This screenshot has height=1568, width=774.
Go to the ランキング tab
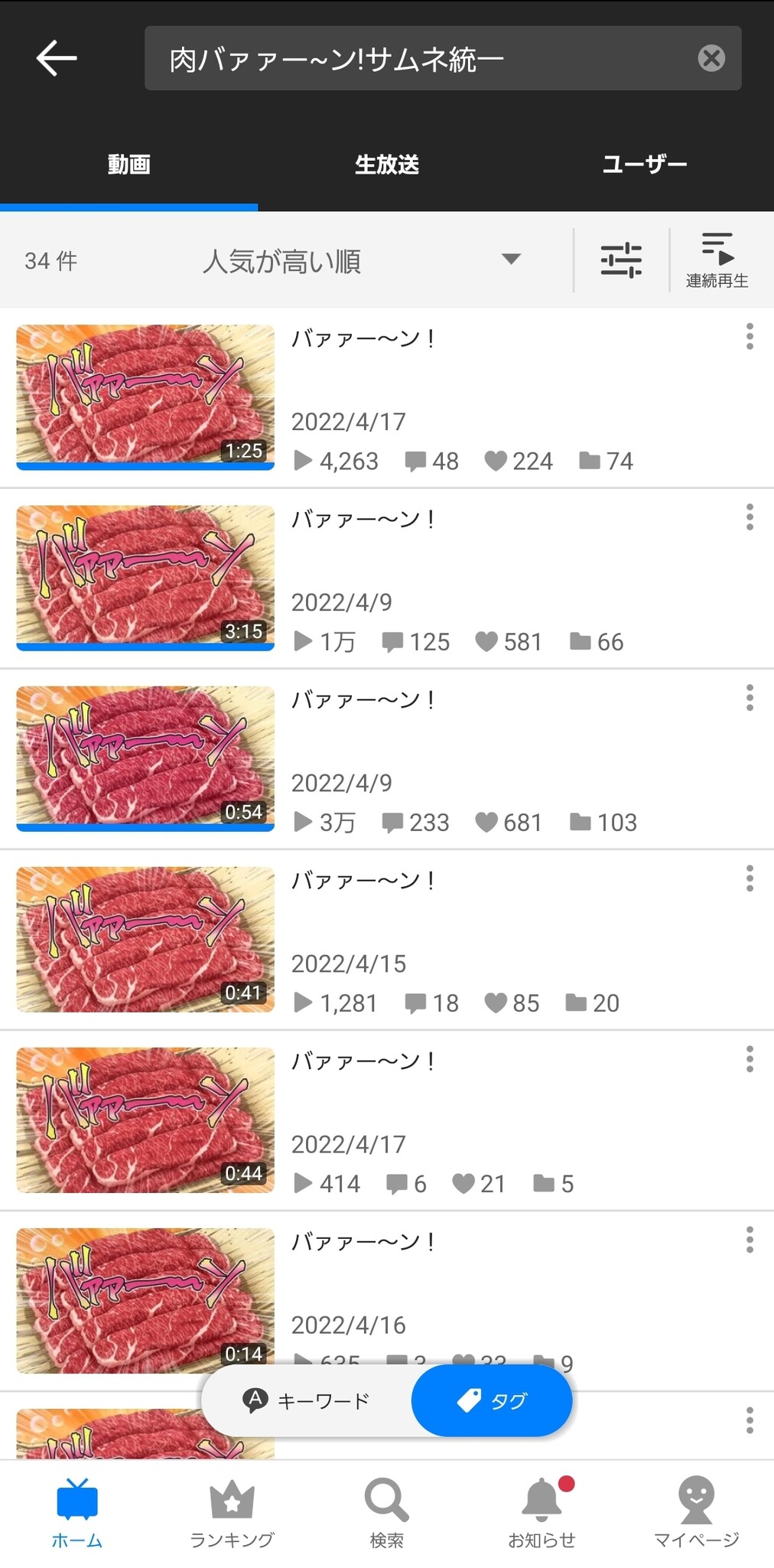click(232, 1513)
